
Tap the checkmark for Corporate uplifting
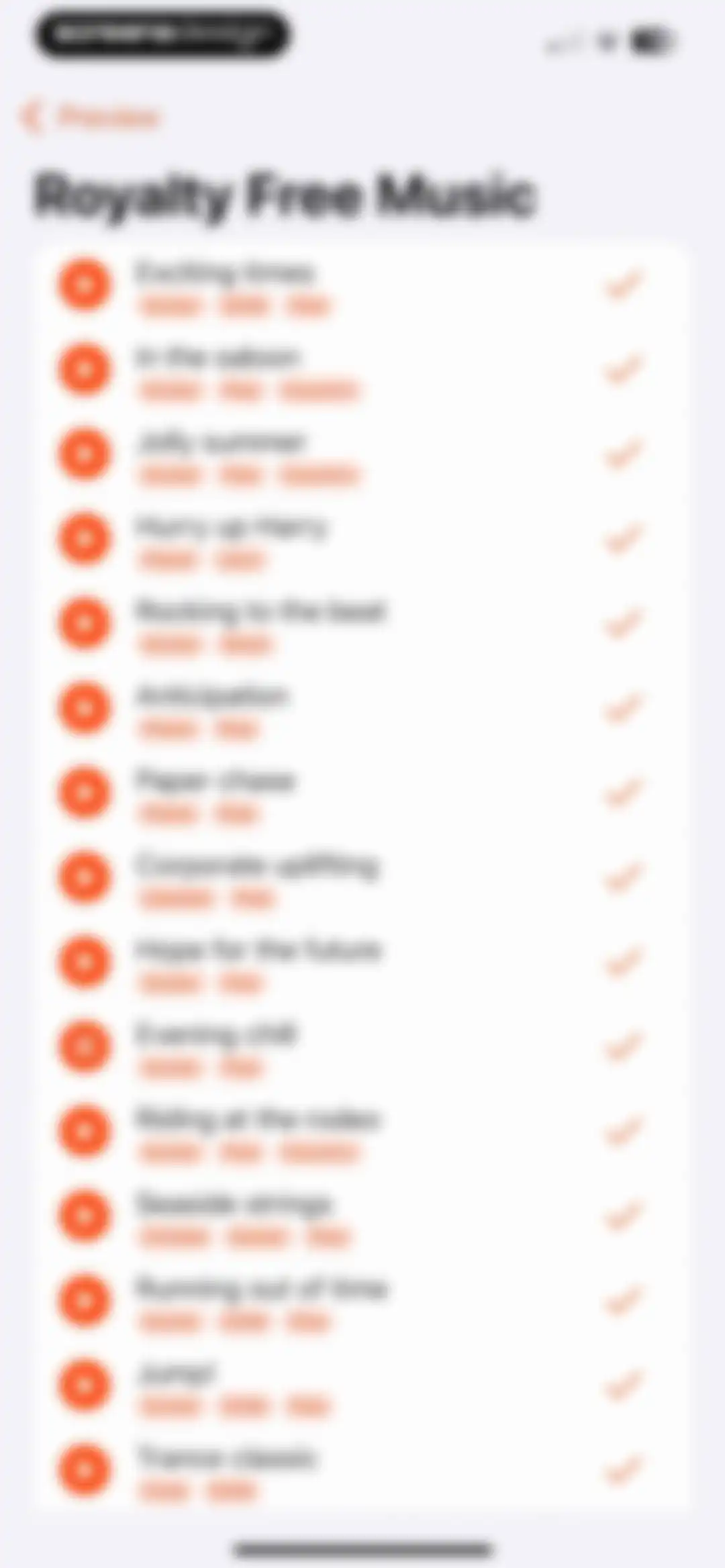(x=624, y=877)
